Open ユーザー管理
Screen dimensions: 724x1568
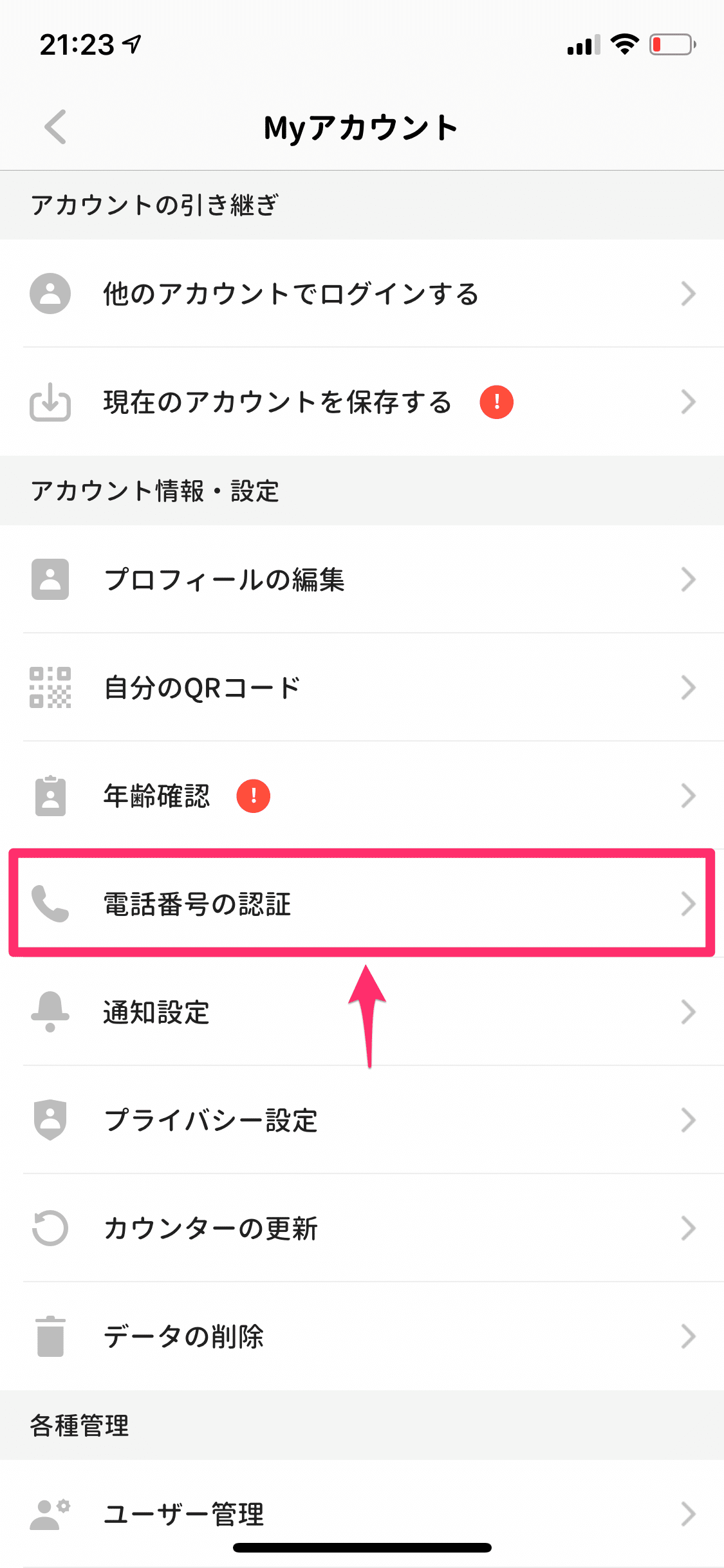coord(362,1513)
